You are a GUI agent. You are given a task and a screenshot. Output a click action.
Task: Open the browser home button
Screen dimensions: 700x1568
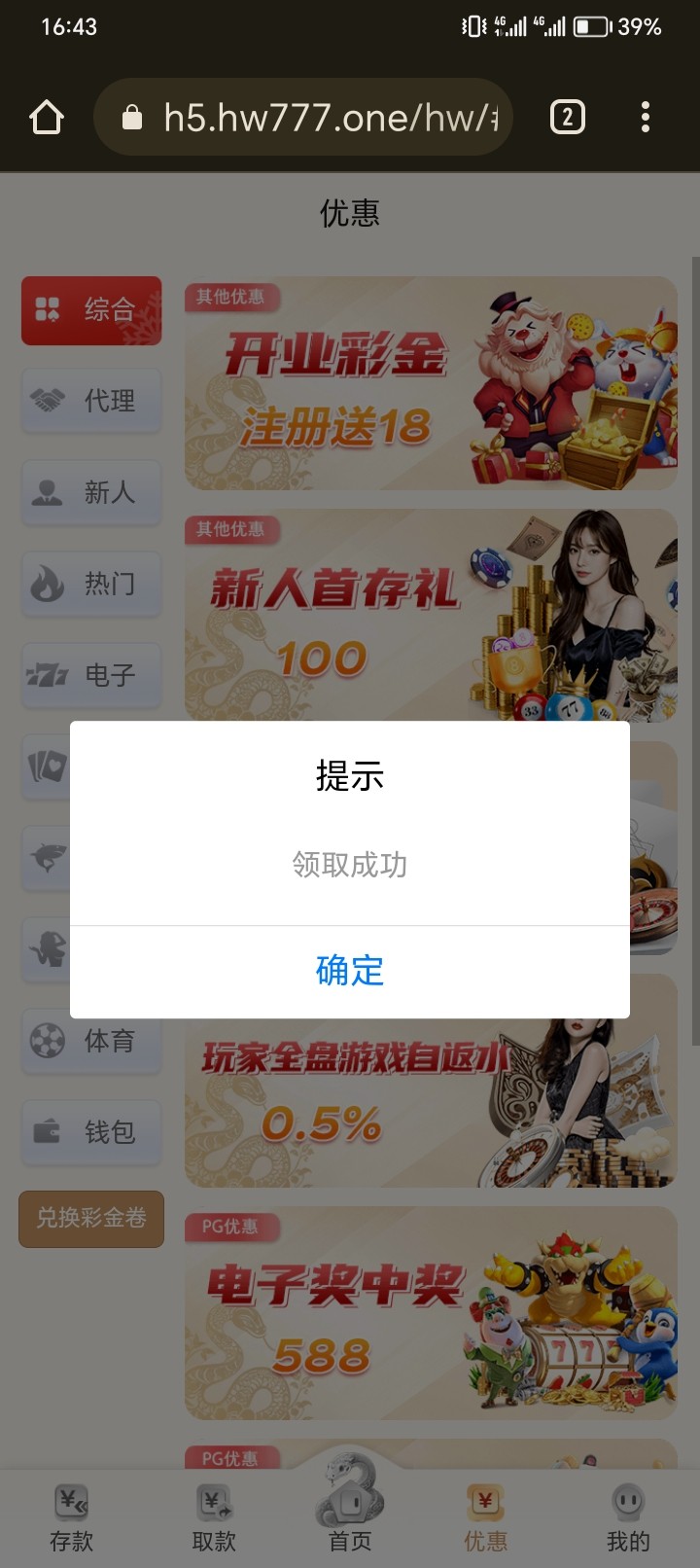[47, 118]
